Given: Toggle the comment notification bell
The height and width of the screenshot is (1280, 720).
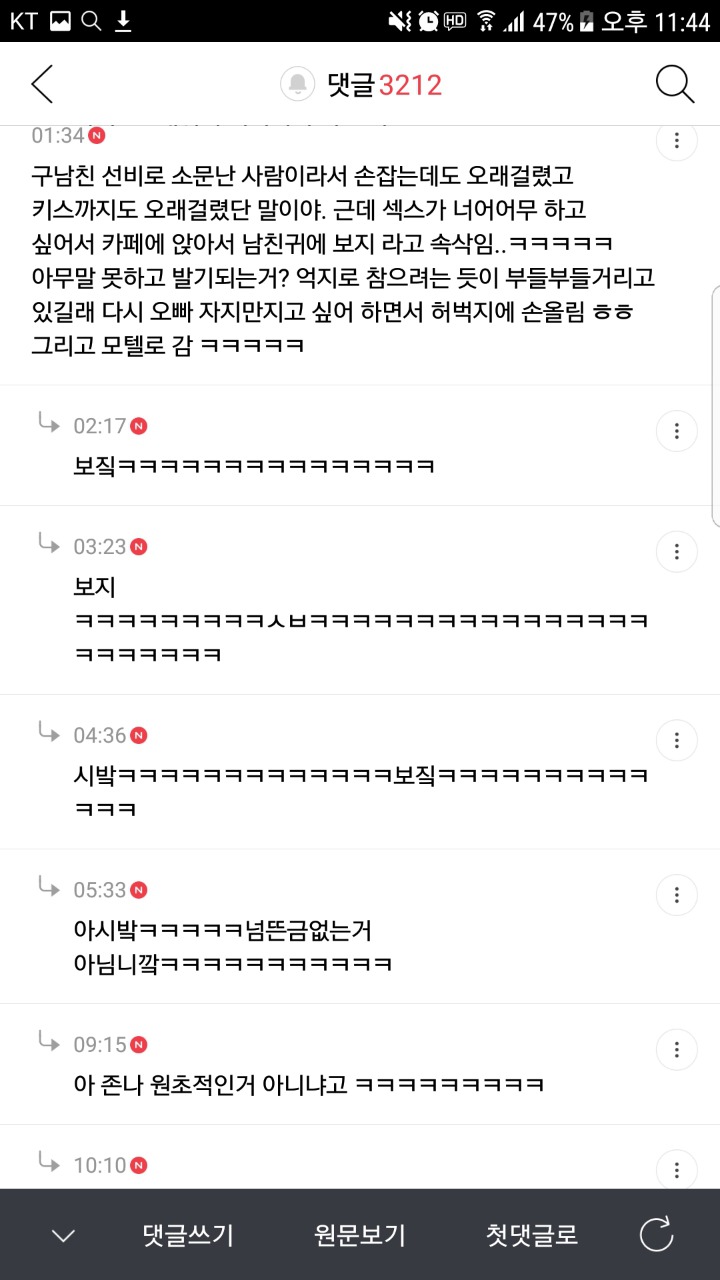Looking at the screenshot, I should [298, 85].
